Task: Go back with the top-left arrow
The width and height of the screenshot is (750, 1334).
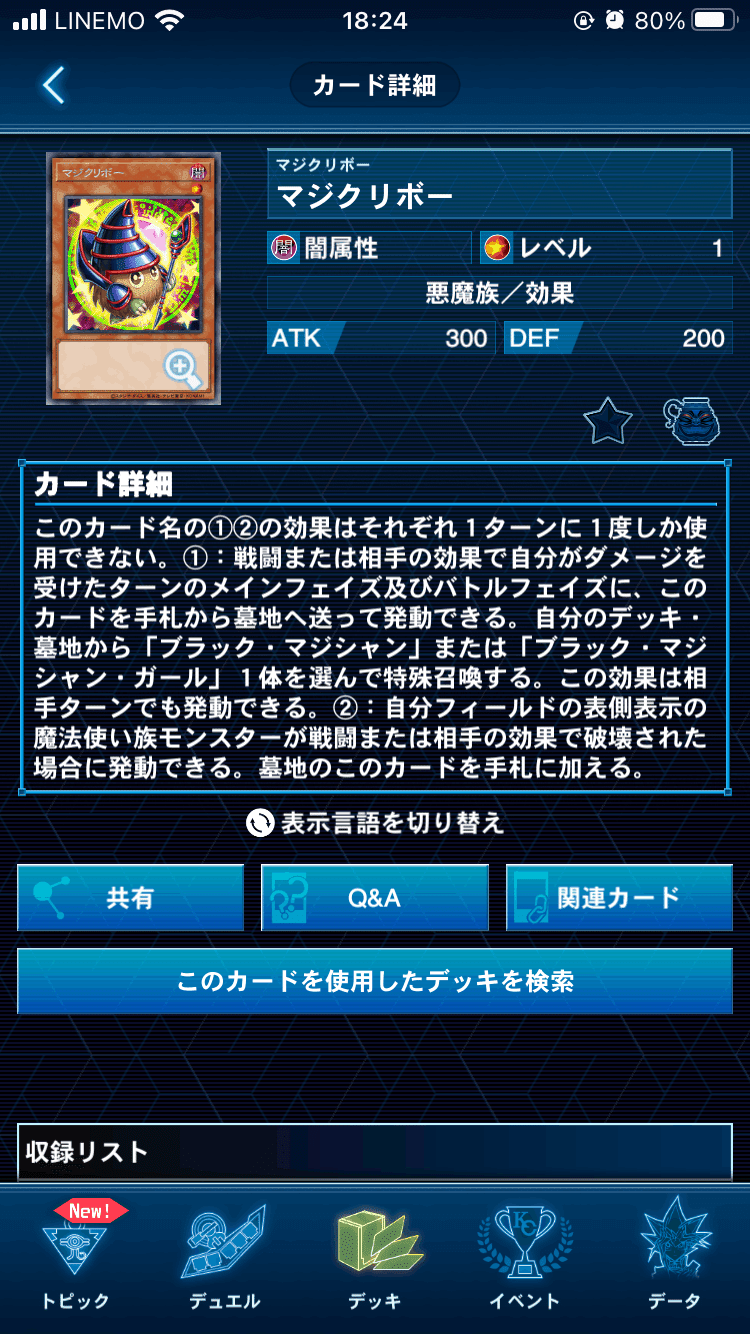Action: coord(53,86)
